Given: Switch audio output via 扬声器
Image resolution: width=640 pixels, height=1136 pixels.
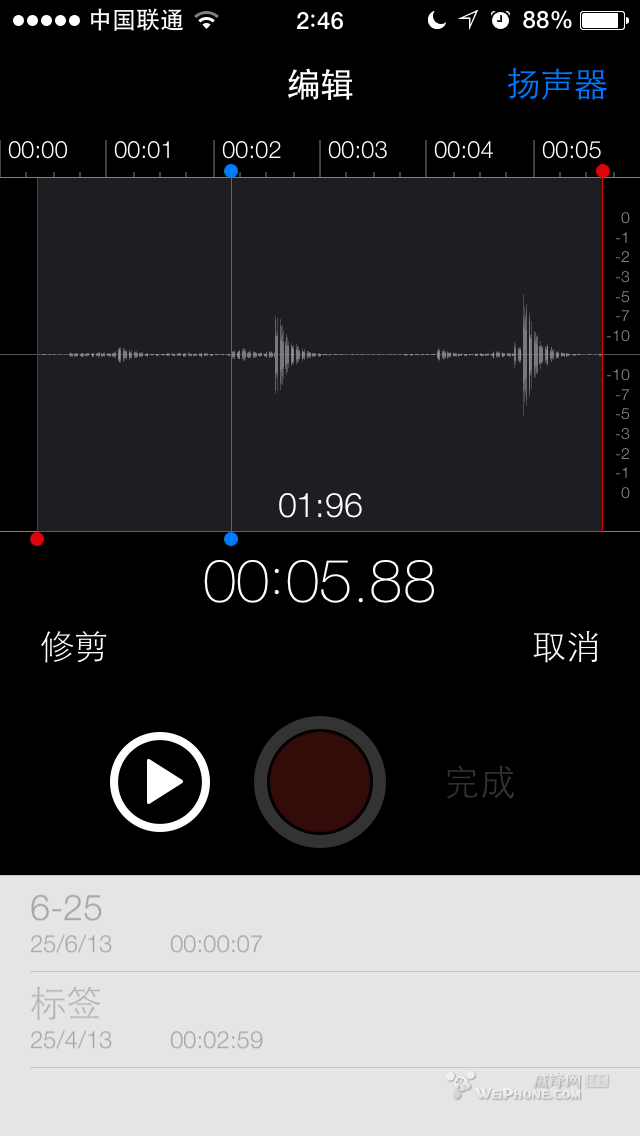Looking at the screenshot, I should [557, 85].
